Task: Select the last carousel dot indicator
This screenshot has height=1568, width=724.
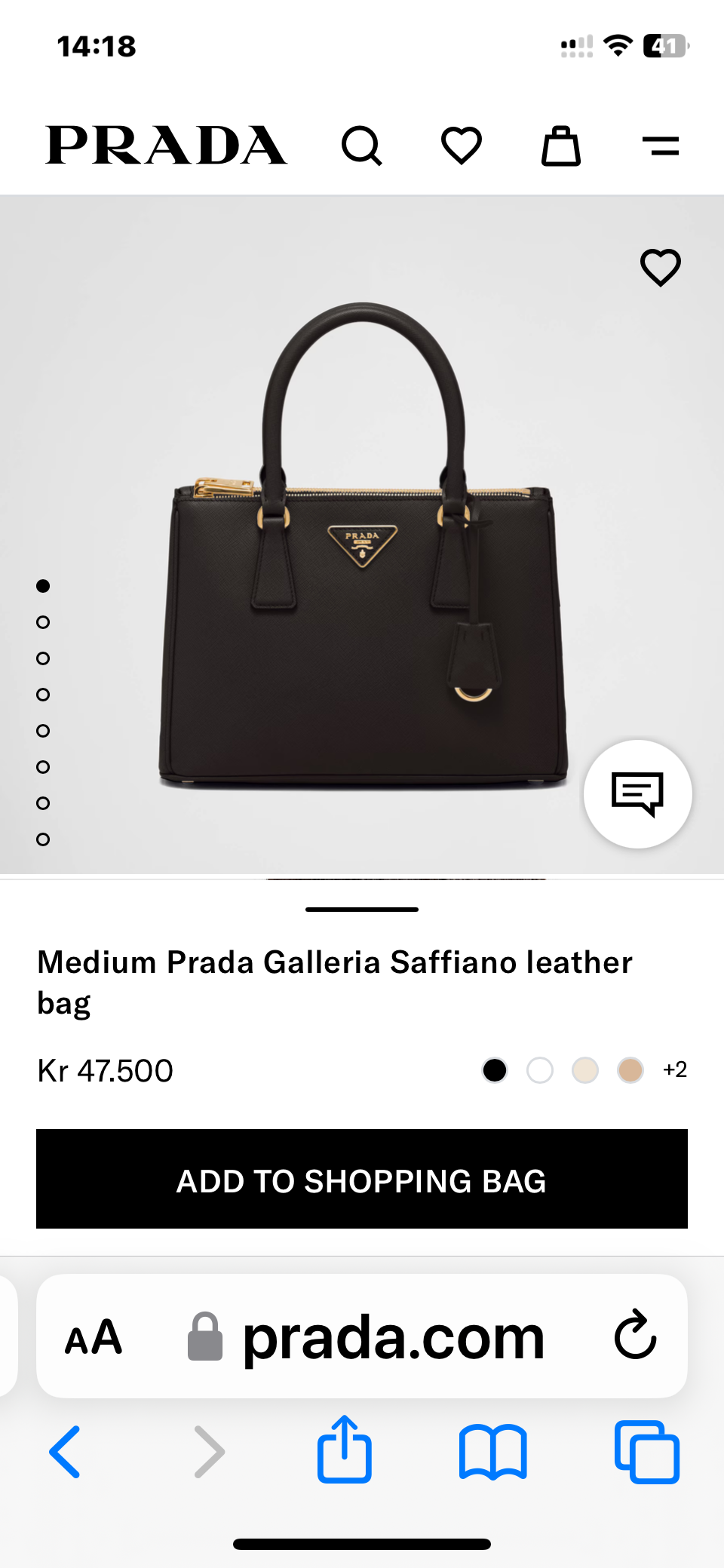Action: 42,839
